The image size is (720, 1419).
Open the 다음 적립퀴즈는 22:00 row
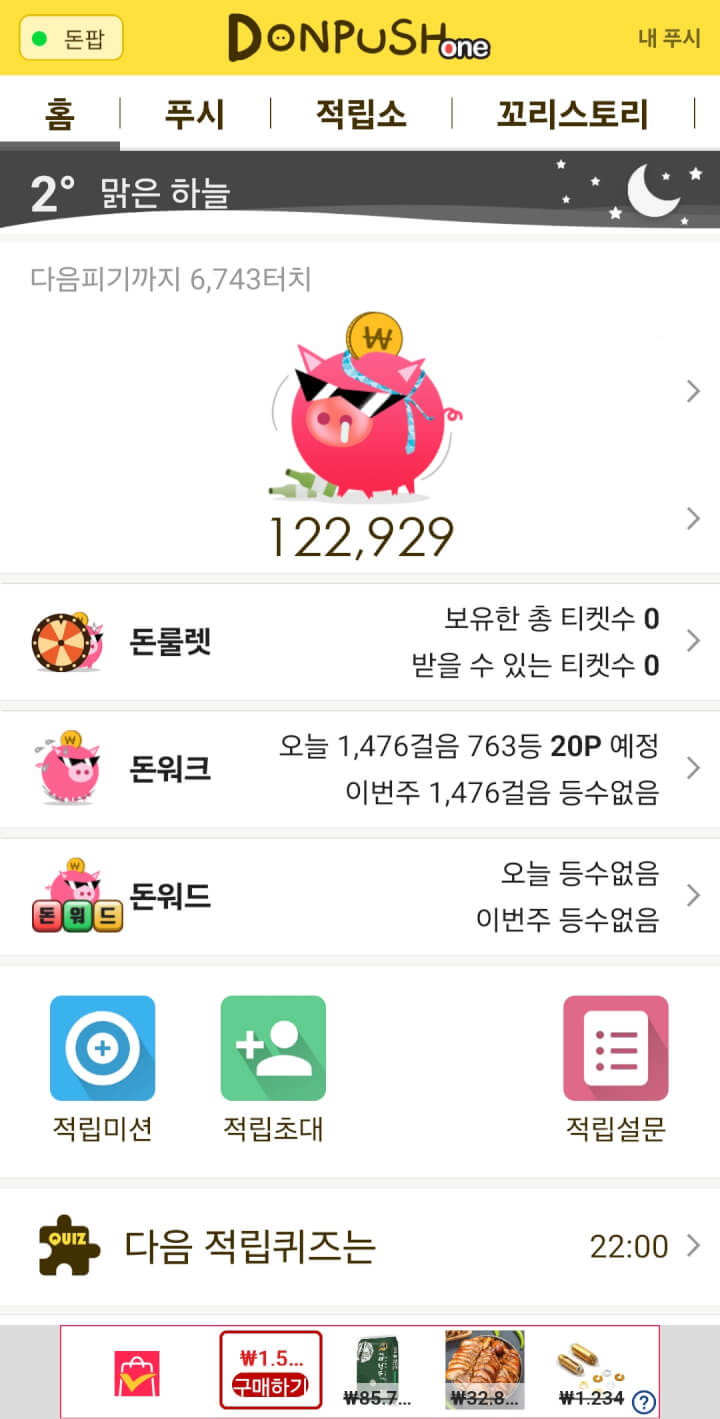point(360,1246)
